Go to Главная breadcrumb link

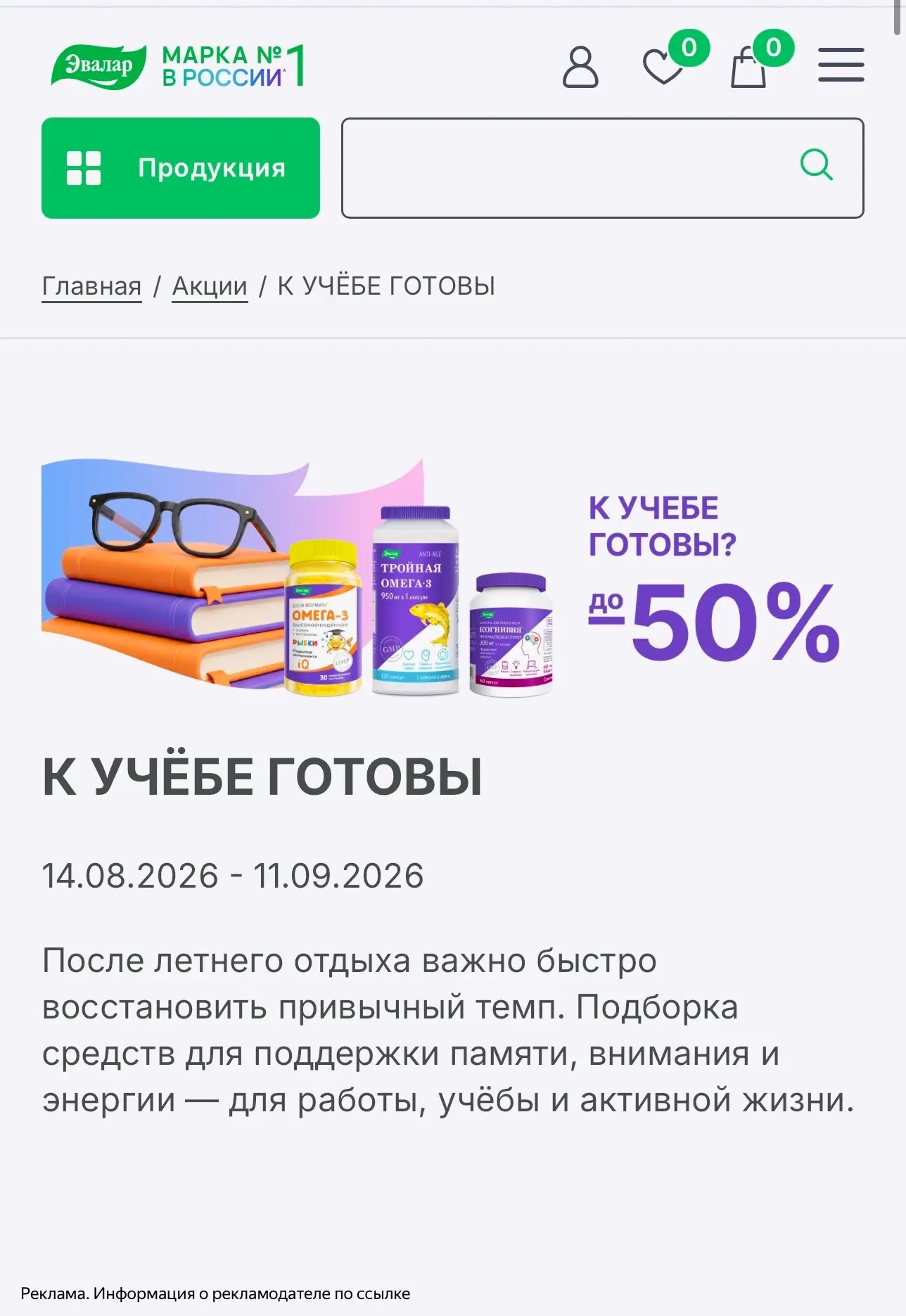coord(92,286)
